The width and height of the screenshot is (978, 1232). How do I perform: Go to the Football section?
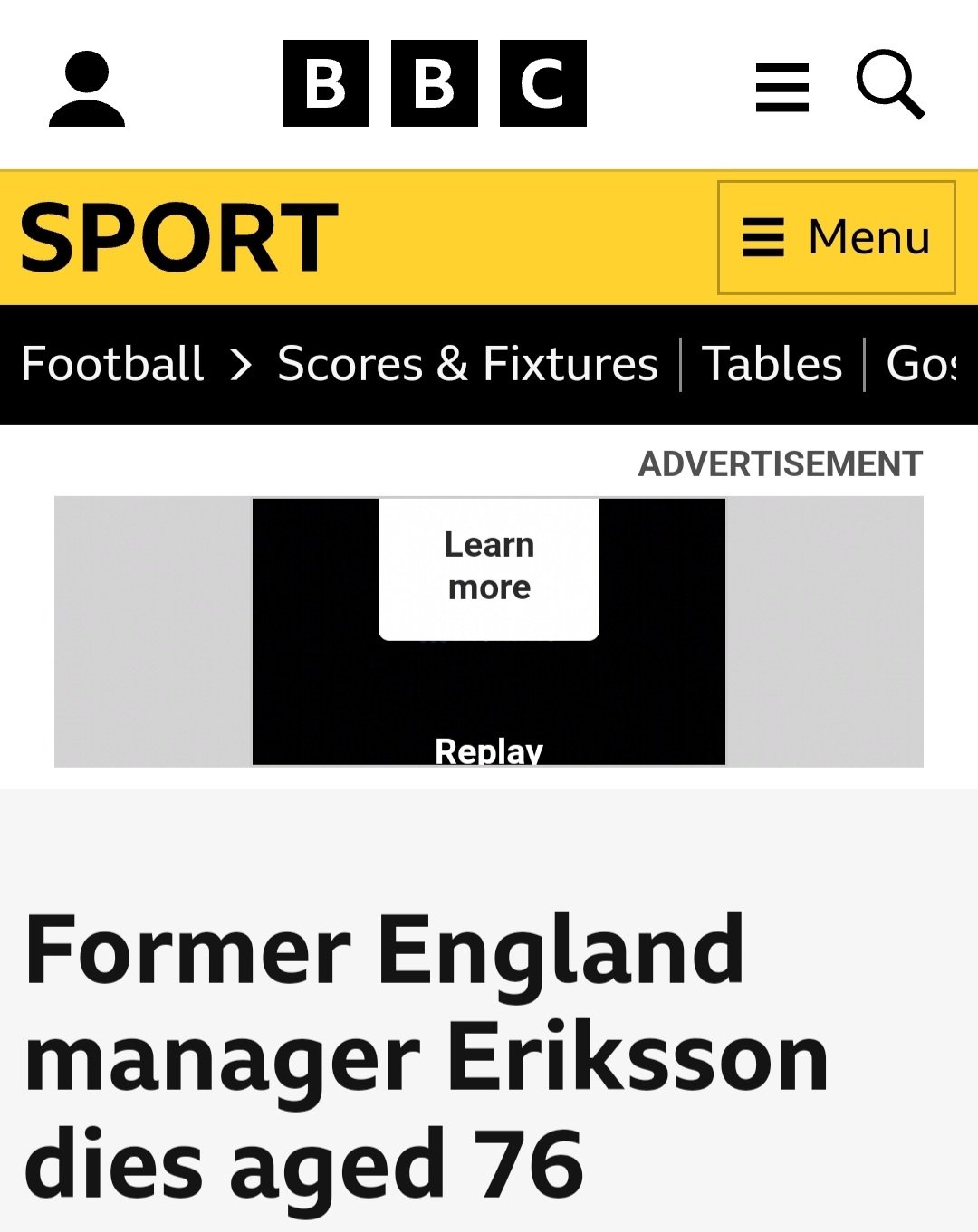point(112,364)
